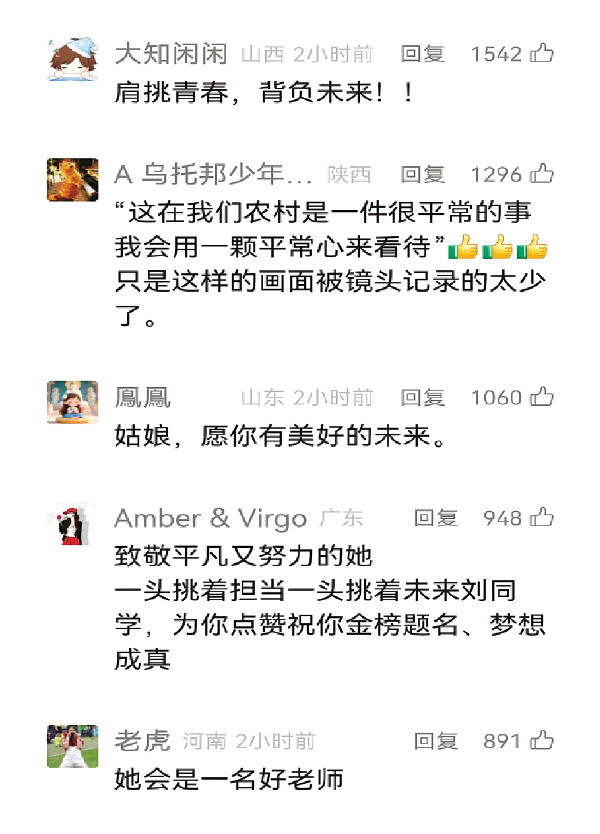Like the comment by 鳳鳳

pyautogui.click(x=542, y=397)
